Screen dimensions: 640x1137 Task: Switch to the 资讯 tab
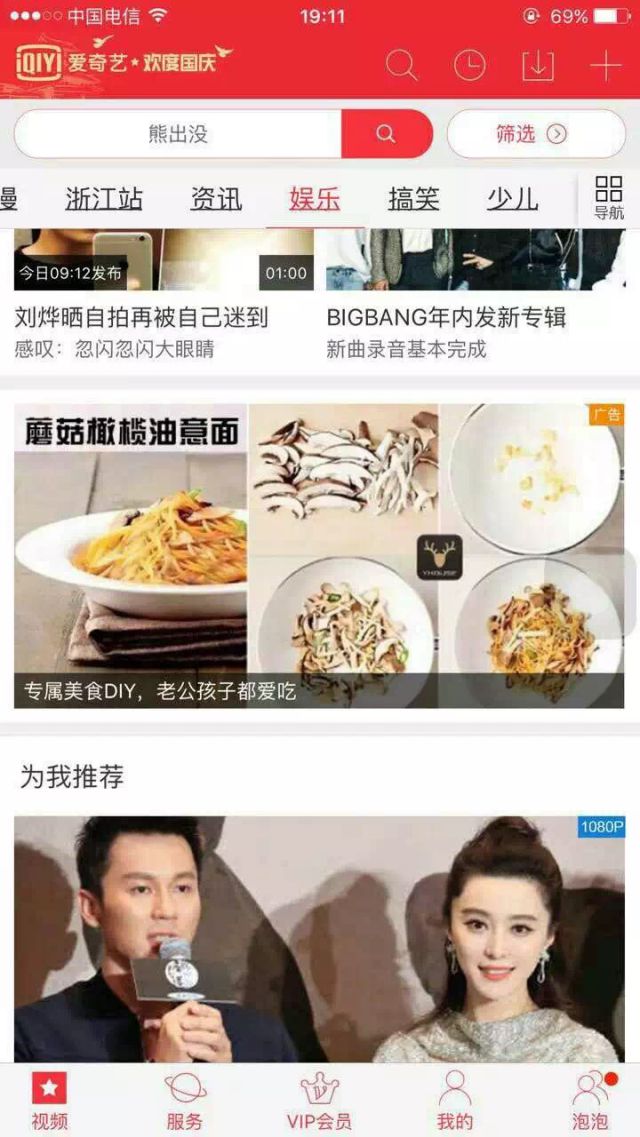click(x=216, y=199)
